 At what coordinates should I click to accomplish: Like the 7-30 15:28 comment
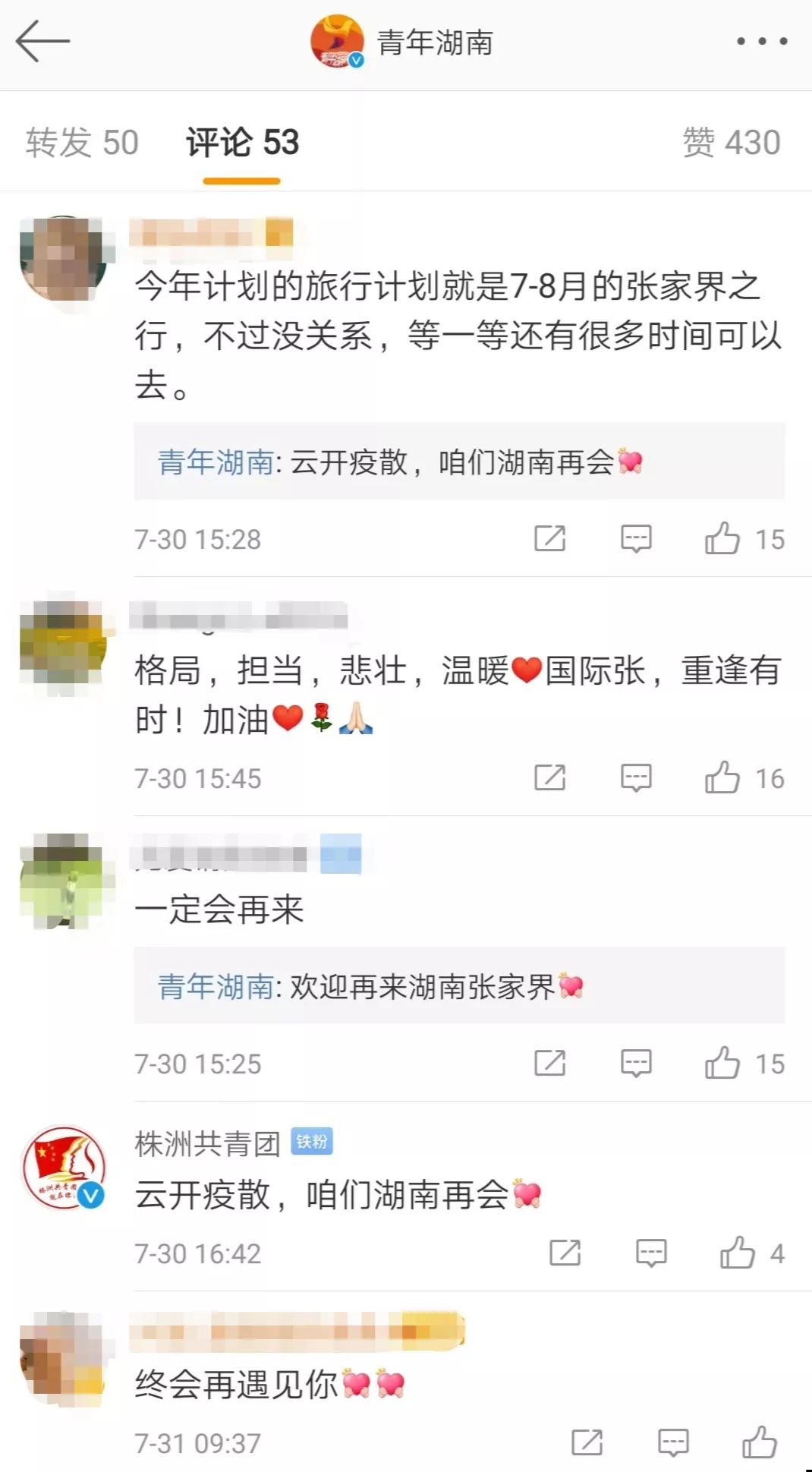pyautogui.click(x=722, y=538)
